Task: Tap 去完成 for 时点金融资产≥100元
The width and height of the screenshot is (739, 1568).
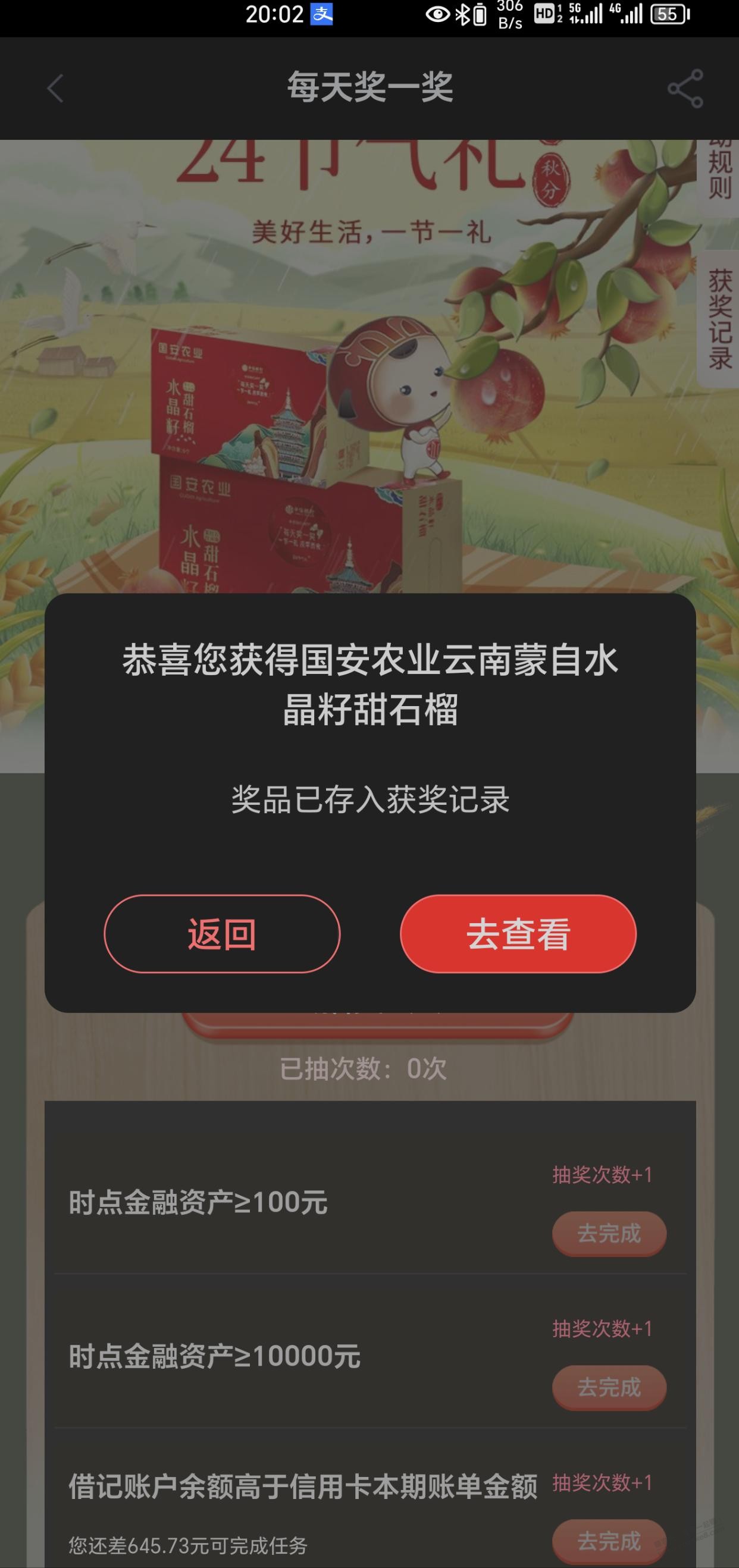Action: pos(609,1233)
